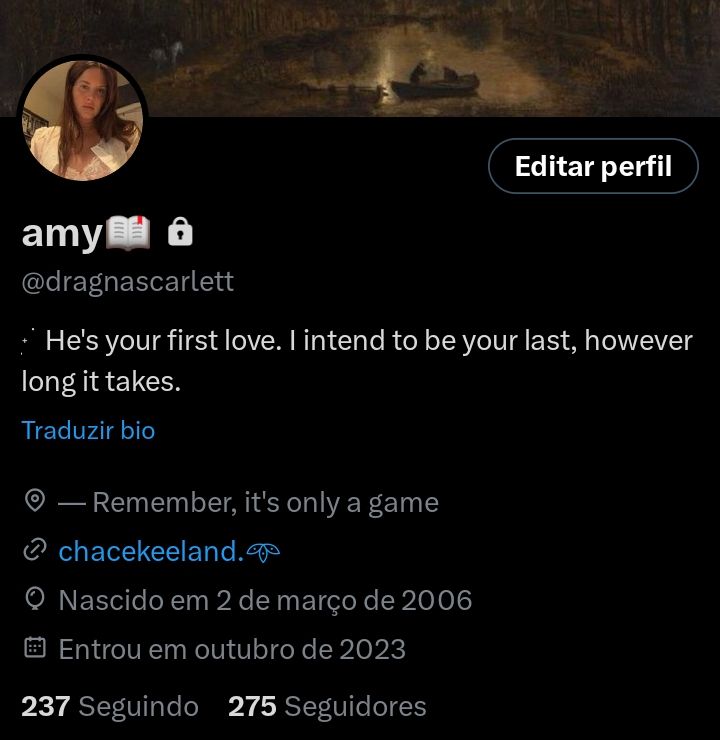The width and height of the screenshot is (720, 740).
Task: View the 275 Seguidores list
Action: (x=327, y=706)
